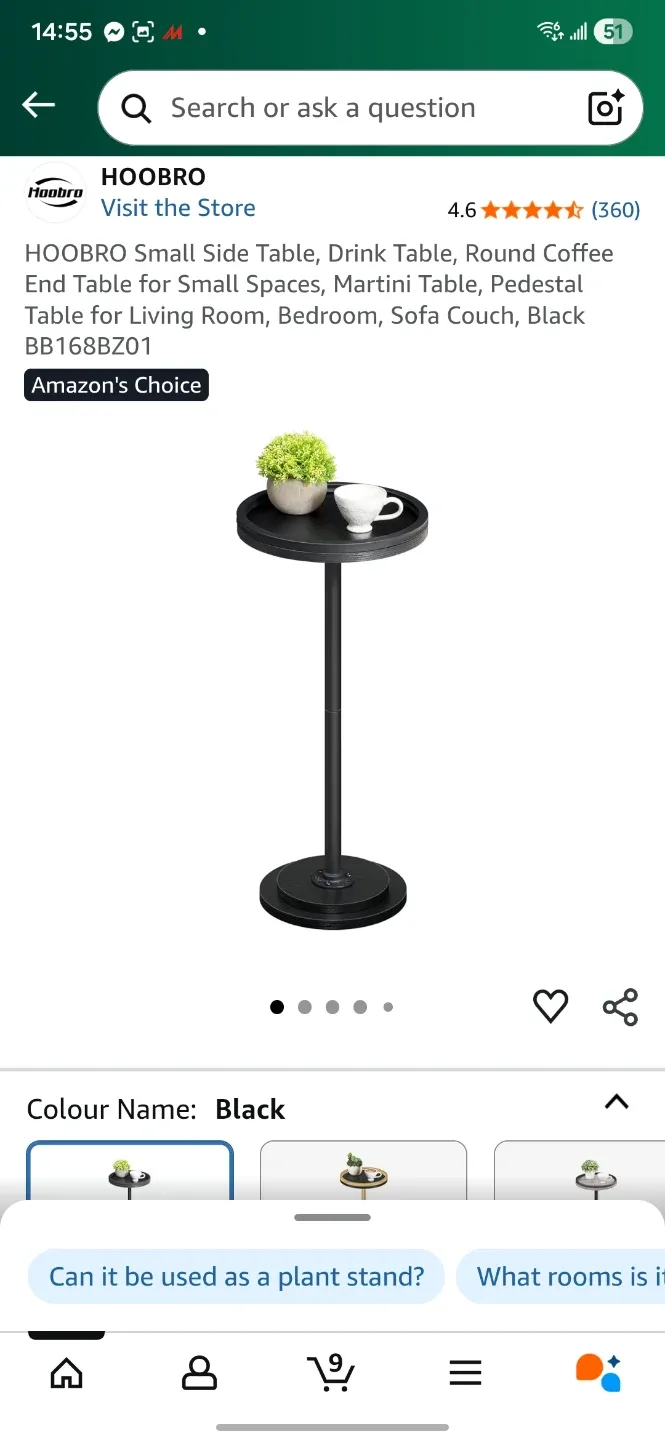Go back using the arrow icon
This screenshot has width=665, height=1440.
39,106
